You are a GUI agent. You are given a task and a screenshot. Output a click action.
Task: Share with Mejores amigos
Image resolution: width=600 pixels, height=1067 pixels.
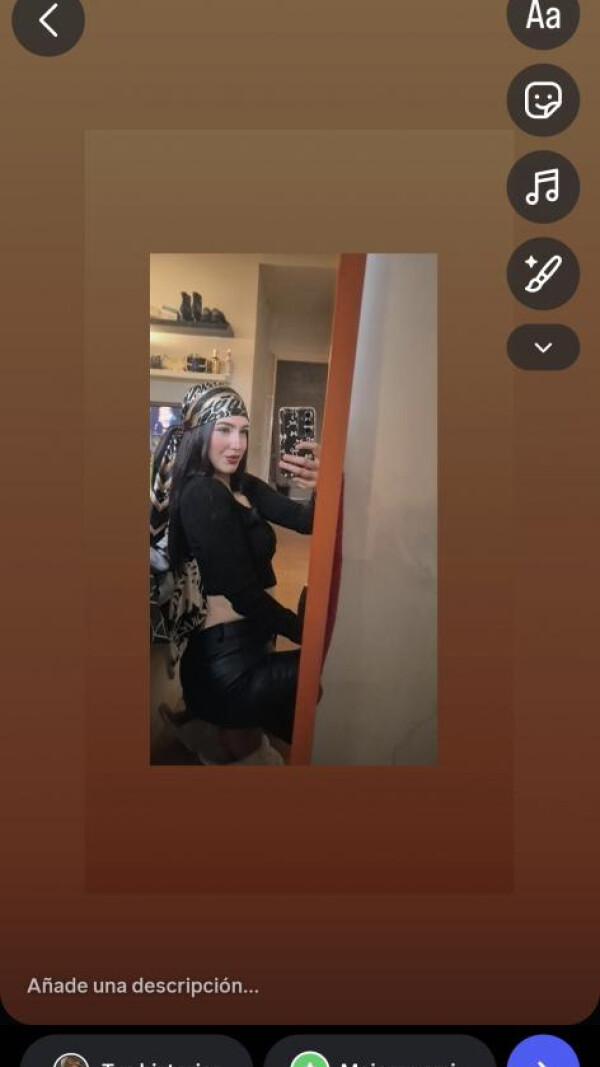click(380, 1055)
